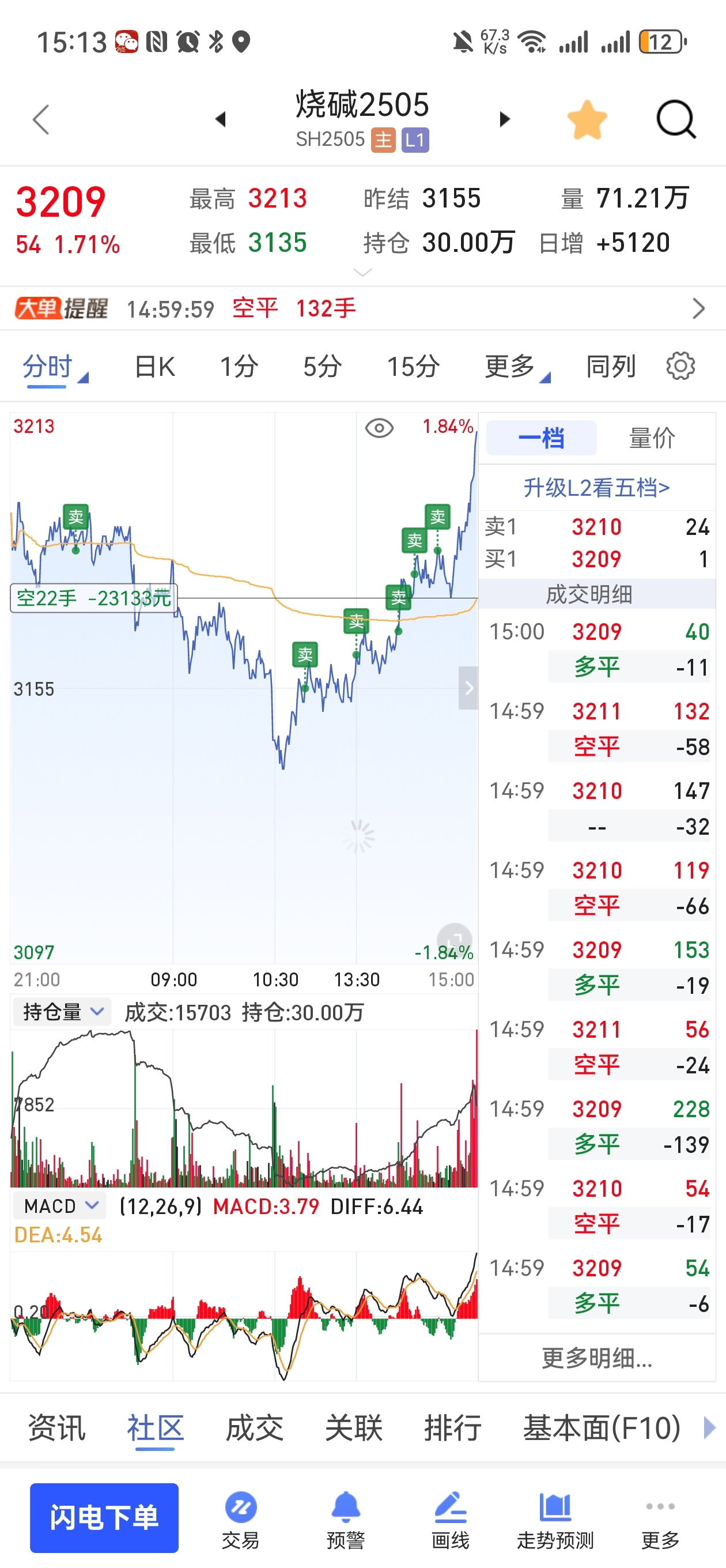
Task: Switch to the 资讯 tab
Action: pyautogui.click(x=56, y=1428)
